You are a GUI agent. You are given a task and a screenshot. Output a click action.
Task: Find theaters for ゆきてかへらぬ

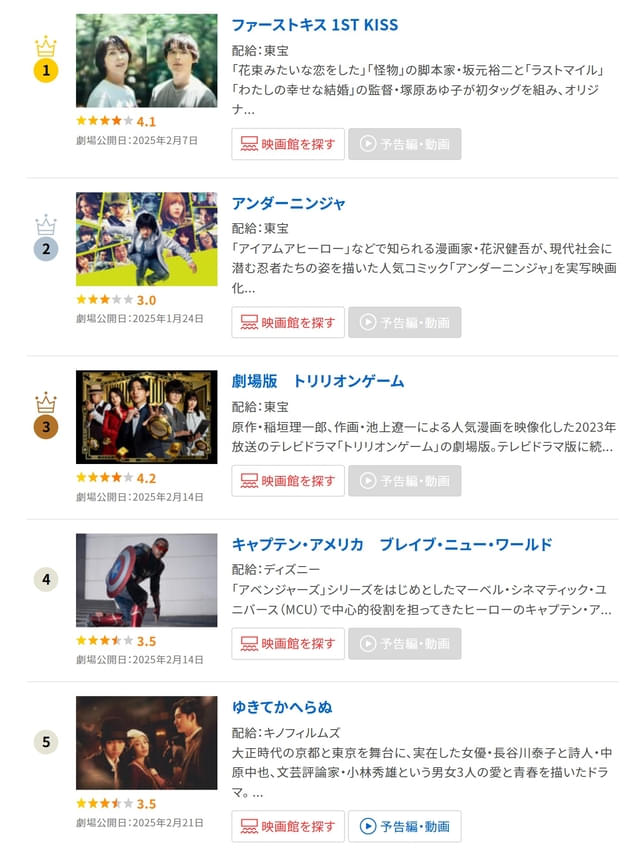click(288, 827)
